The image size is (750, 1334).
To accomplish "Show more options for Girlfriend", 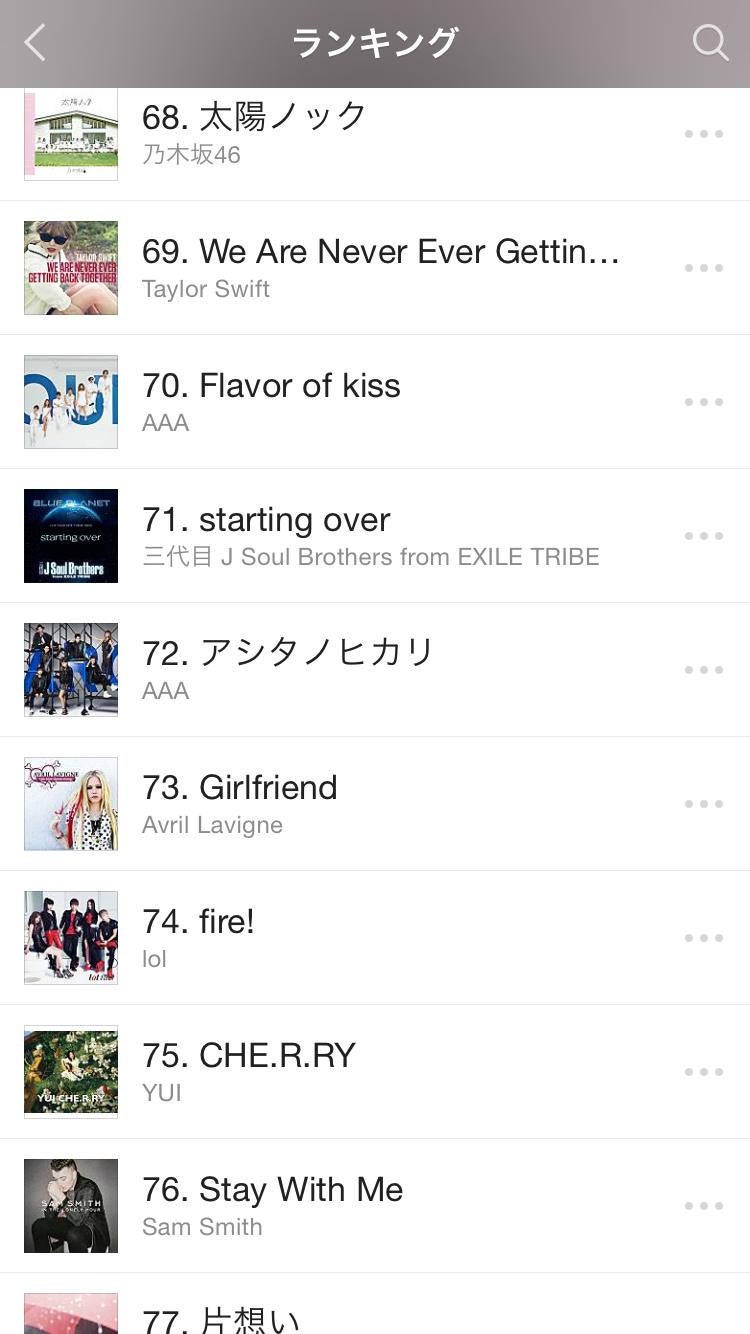I will (704, 804).
